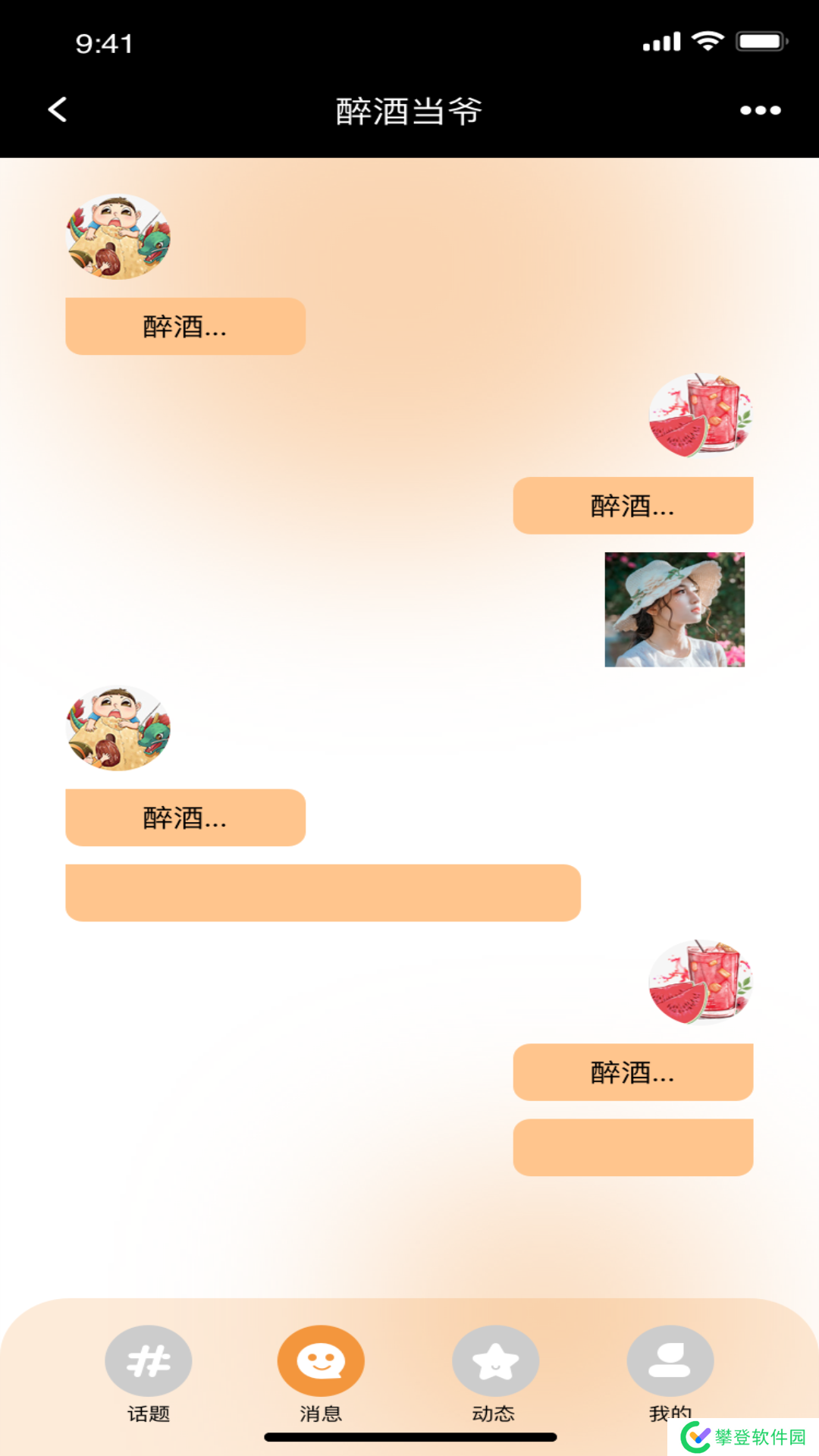
Task: Open the photo of woman in hat
Action: click(x=674, y=610)
